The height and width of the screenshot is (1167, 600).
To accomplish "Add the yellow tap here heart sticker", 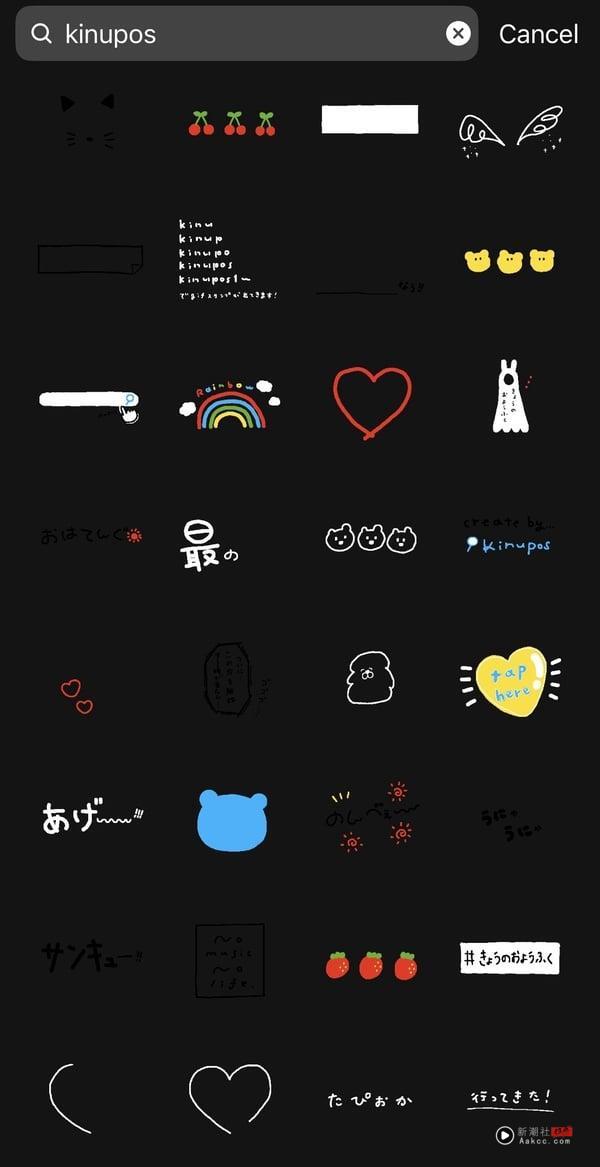I will tap(510, 680).
